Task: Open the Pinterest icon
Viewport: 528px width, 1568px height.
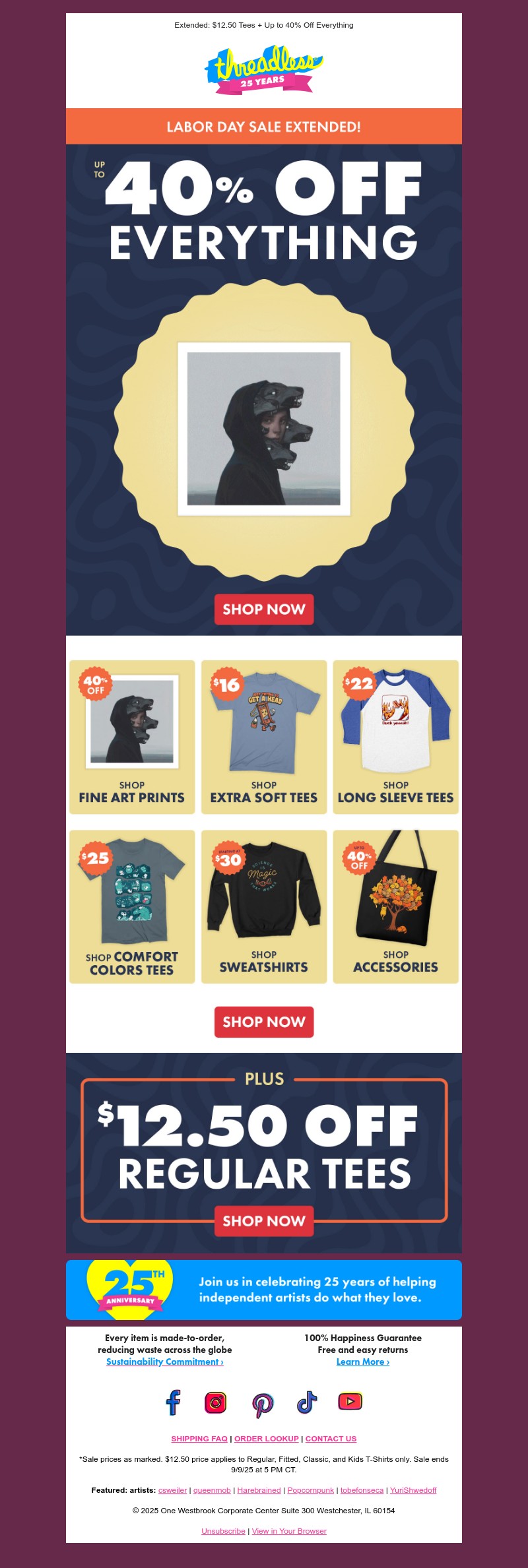Action: coord(262,1404)
